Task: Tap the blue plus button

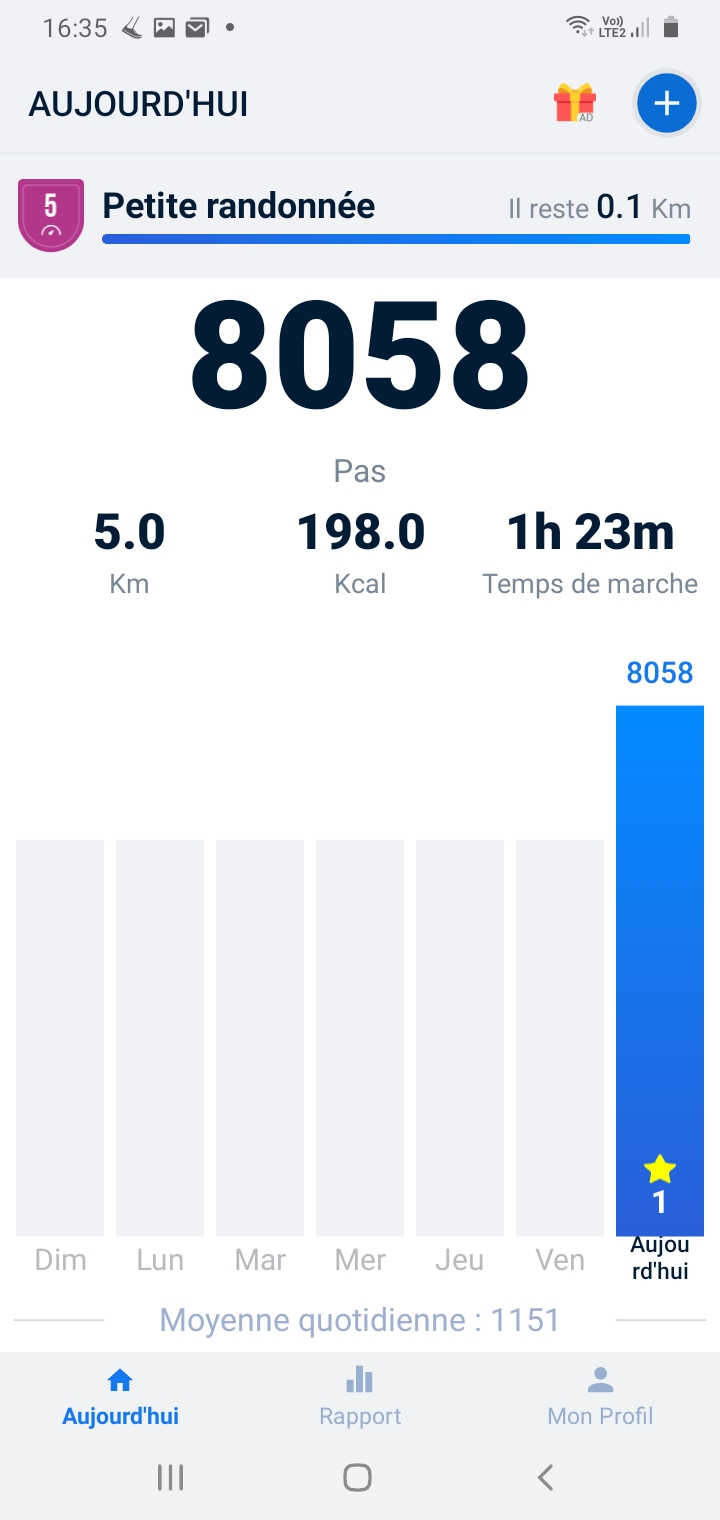Action: click(x=666, y=103)
